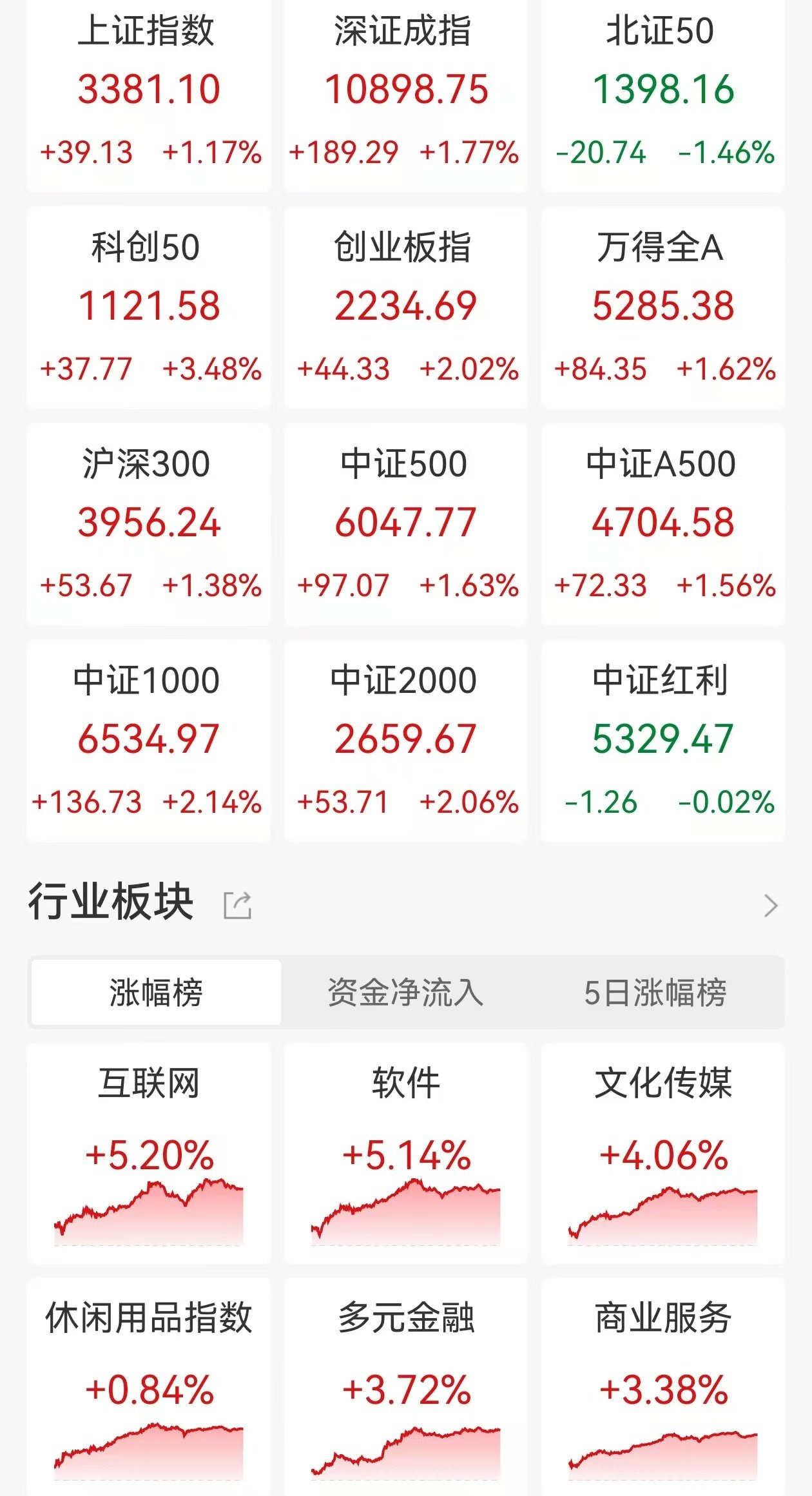The height and width of the screenshot is (1496, 812).
Task: Open 万得全A index details
Action: click(662, 307)
